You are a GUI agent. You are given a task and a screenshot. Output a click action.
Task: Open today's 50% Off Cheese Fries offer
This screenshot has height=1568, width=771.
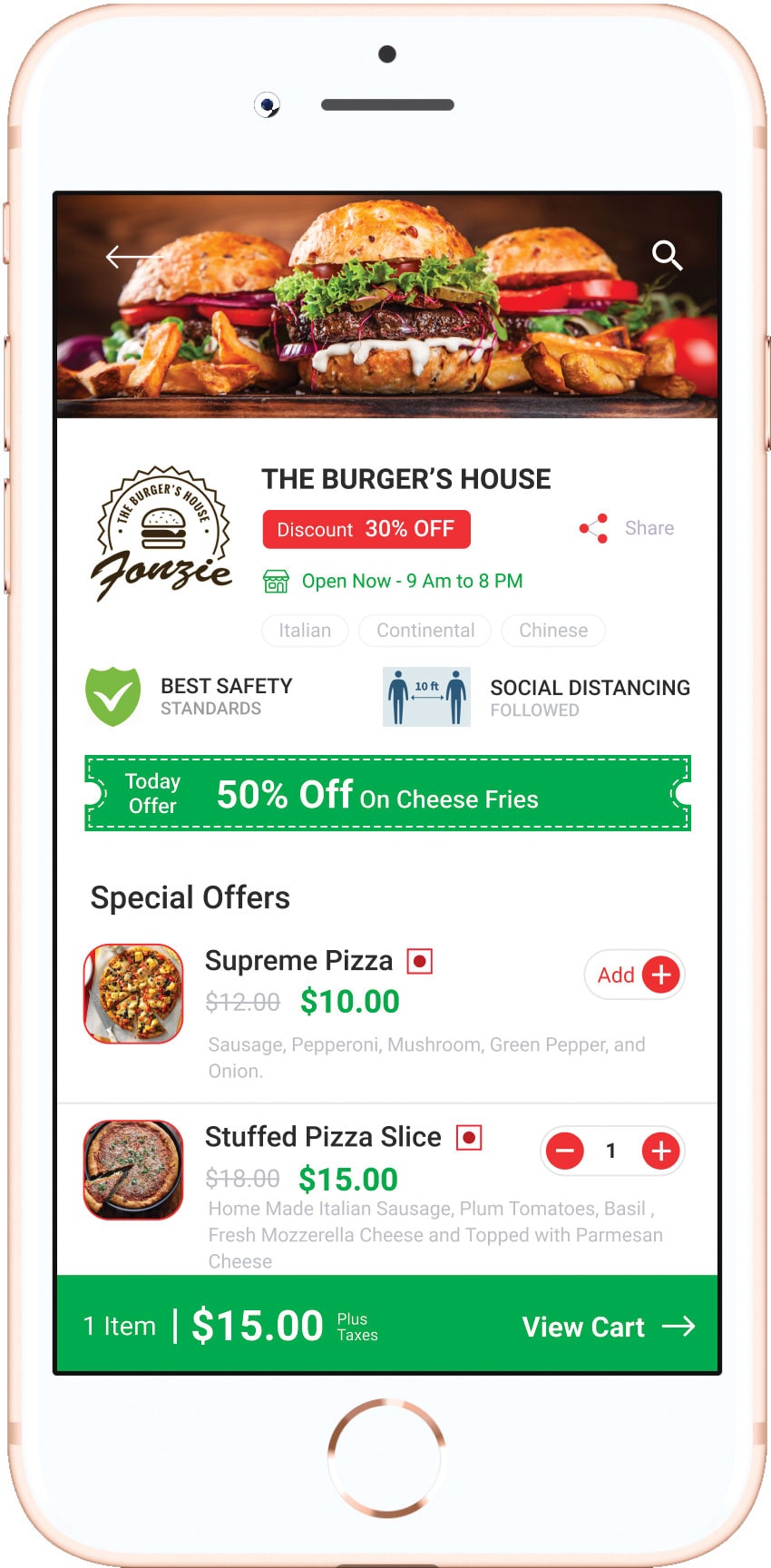387,793
